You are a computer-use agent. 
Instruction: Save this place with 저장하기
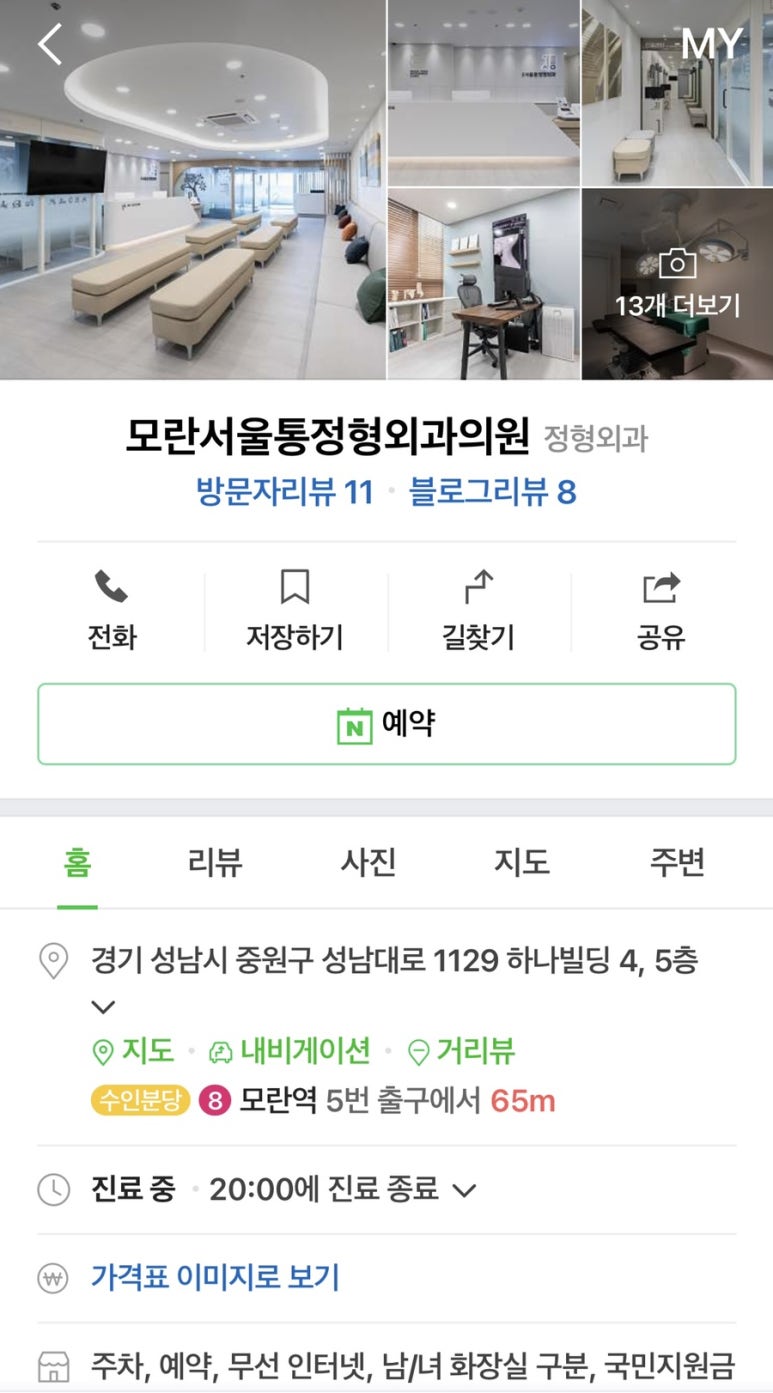tap(294, 610)
